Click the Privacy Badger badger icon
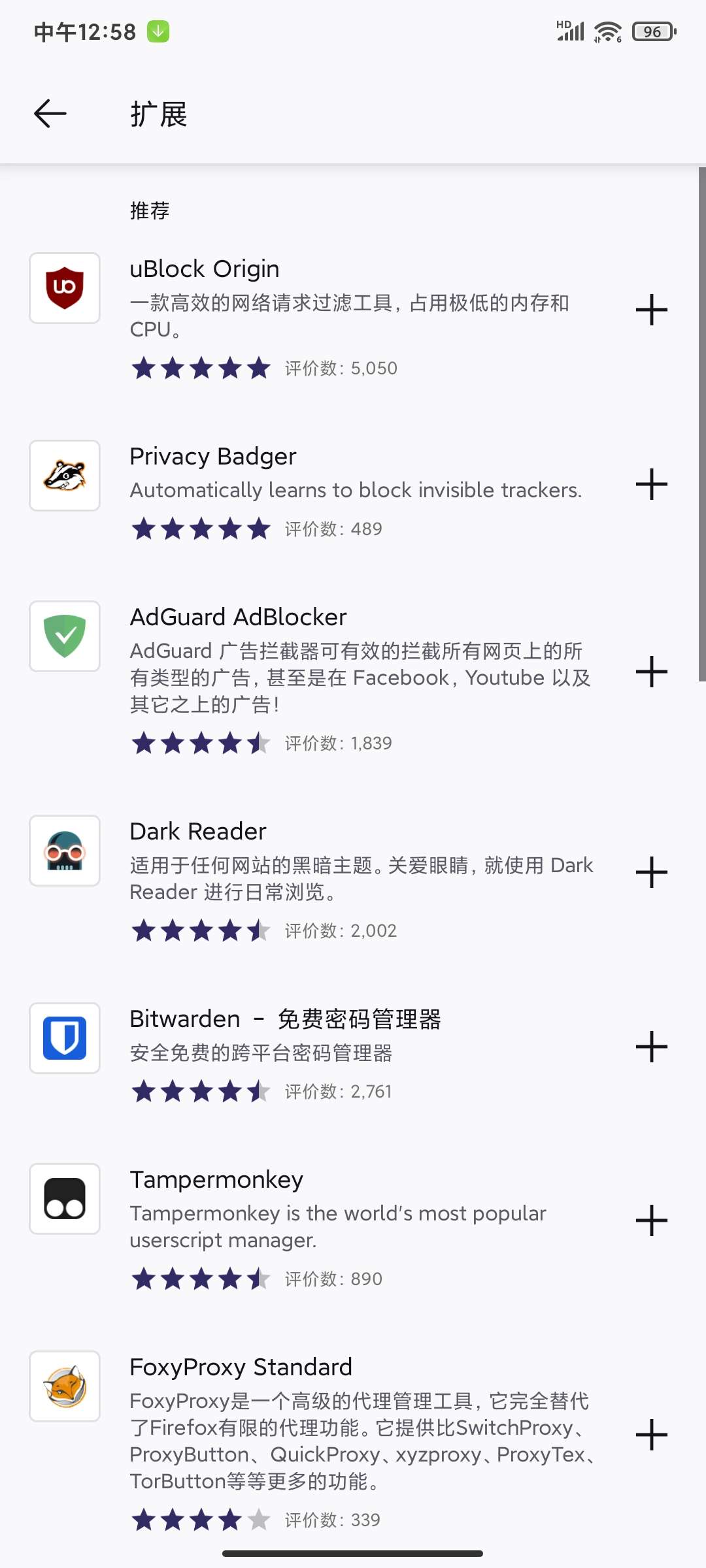This screenshot has width=706, height=1568. pos(63,475)
